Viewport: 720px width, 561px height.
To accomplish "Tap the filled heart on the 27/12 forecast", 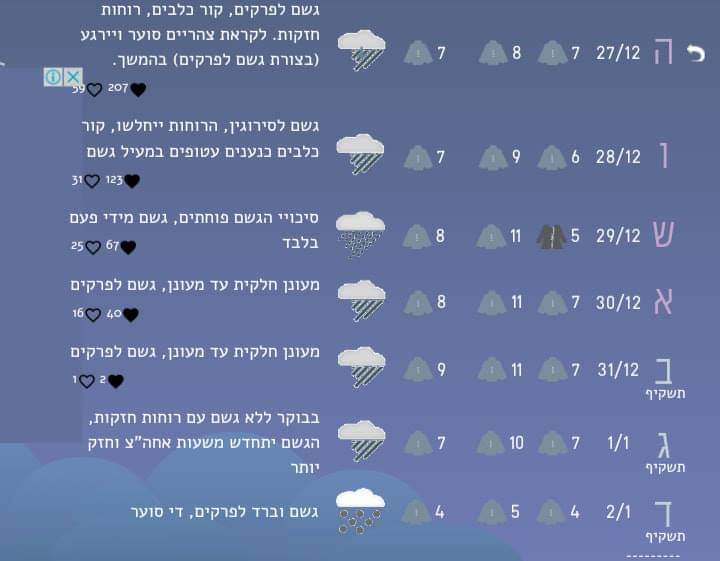I will pos(138,90).
